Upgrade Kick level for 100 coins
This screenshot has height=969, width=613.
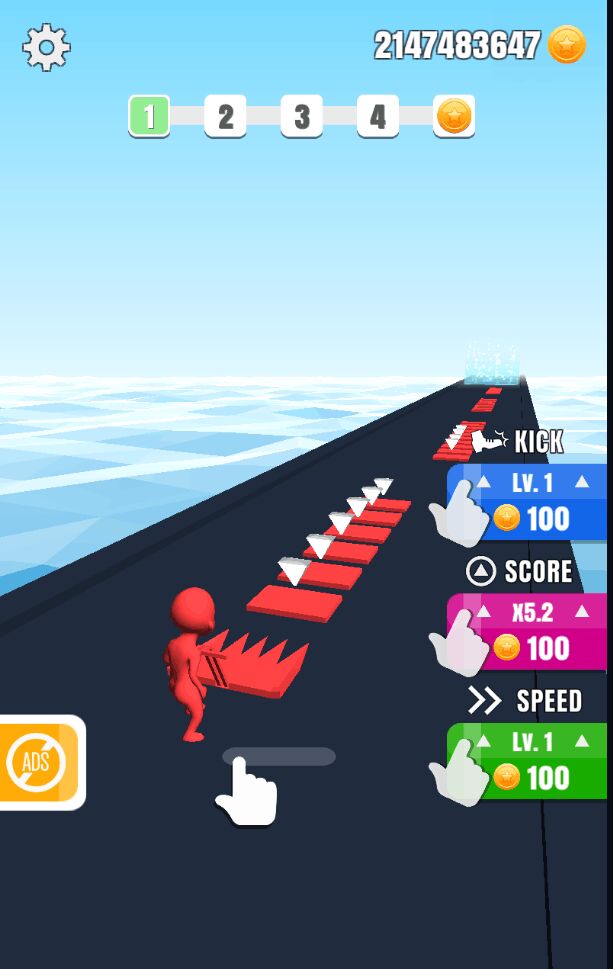point(530,502)
